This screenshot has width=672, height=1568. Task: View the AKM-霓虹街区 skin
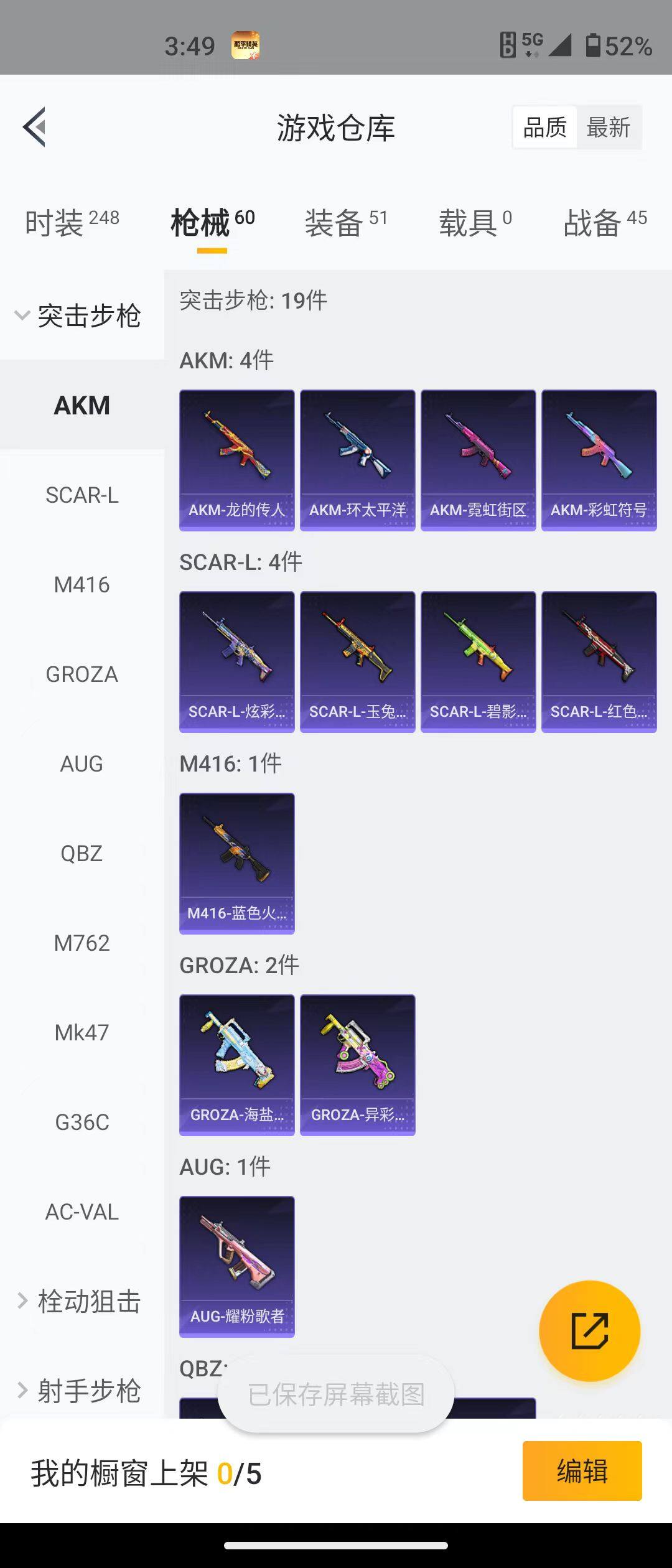[478, 460]
